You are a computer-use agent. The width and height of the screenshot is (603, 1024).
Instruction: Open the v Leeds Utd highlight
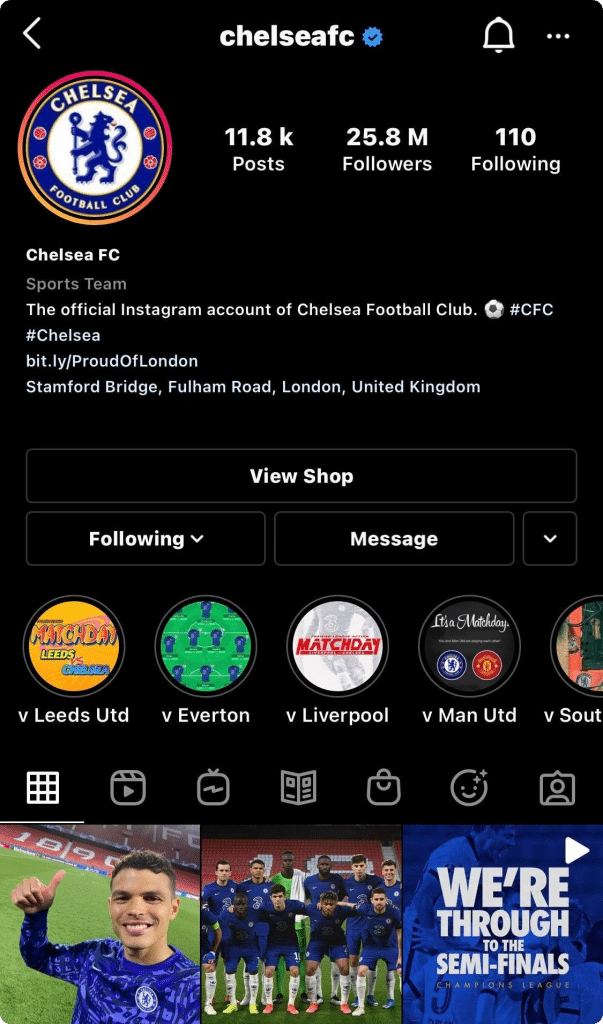point(74,647)
